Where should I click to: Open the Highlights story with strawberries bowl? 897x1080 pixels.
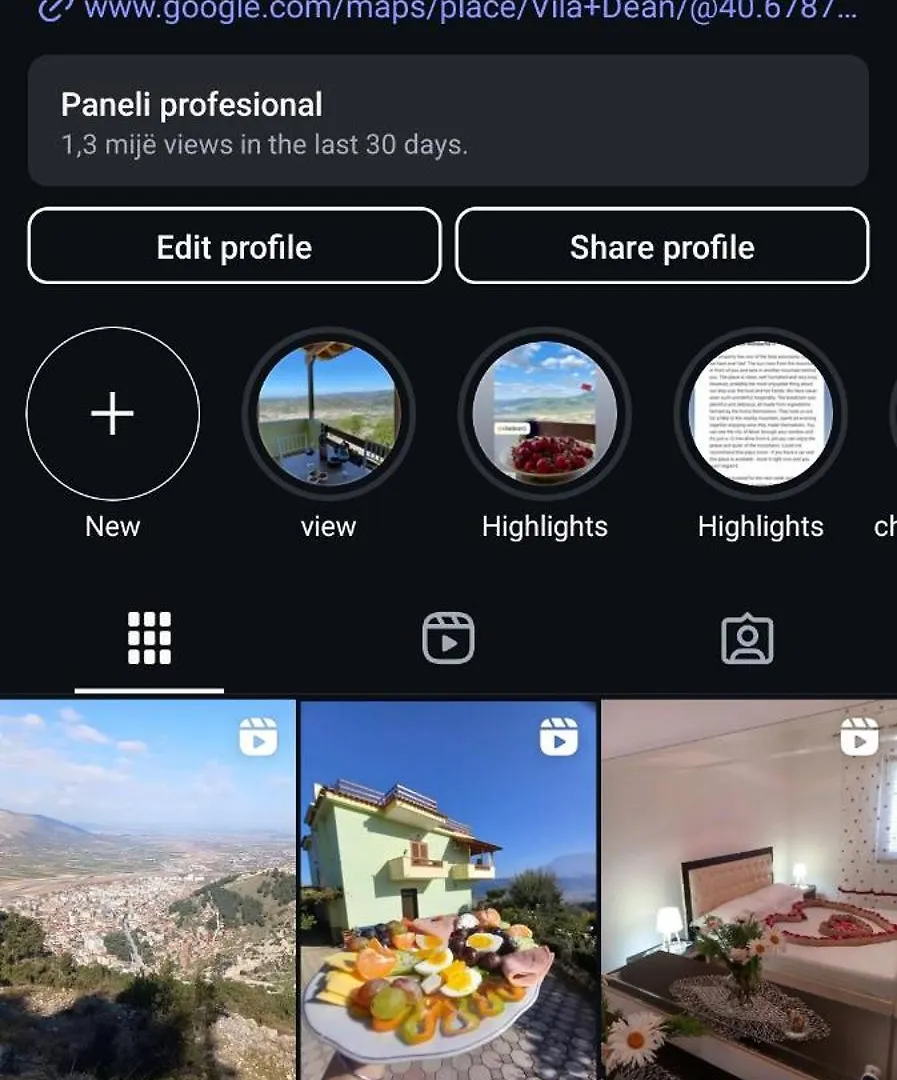click(545, 414)
